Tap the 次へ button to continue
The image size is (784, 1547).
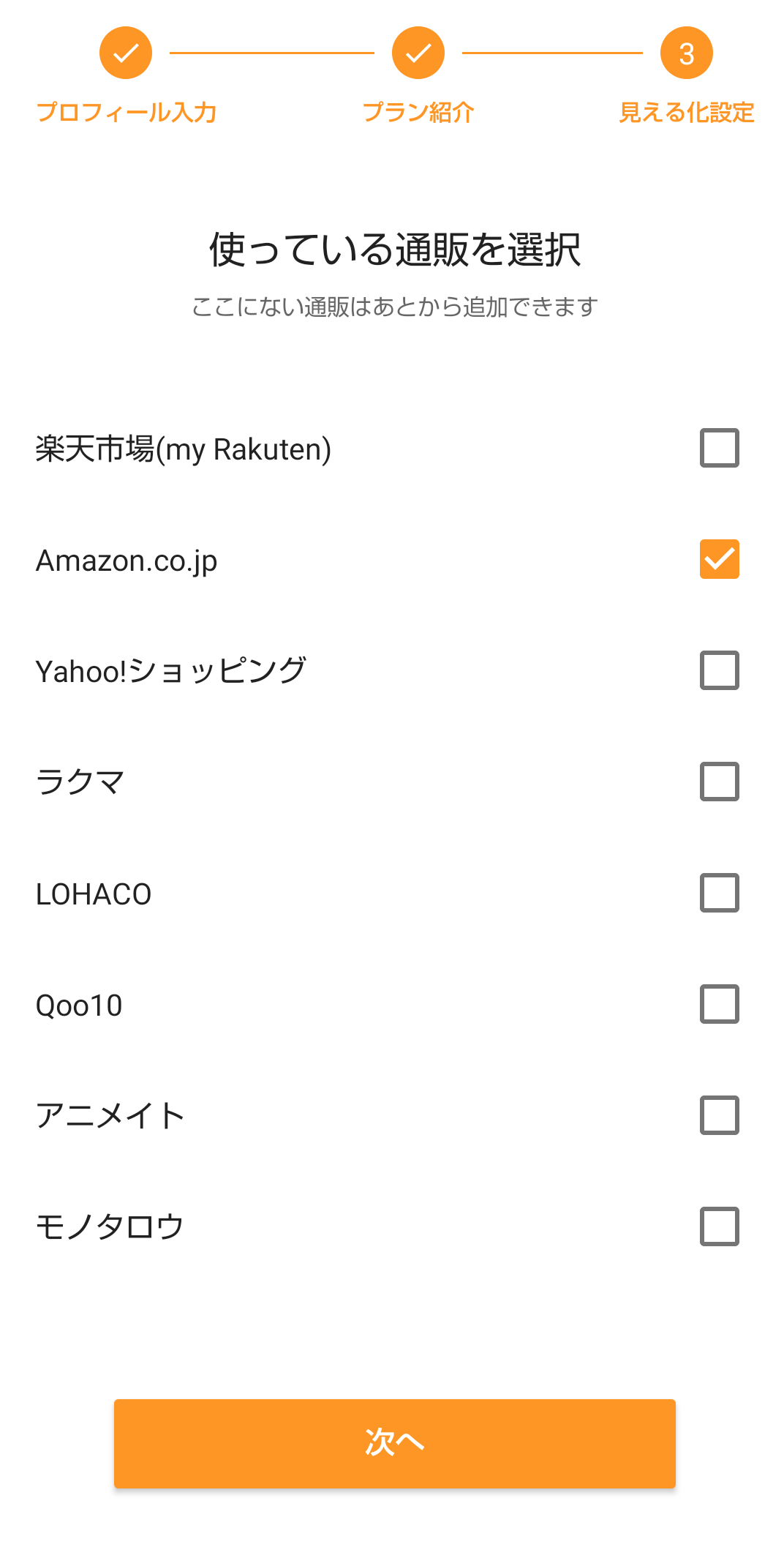395,1443
